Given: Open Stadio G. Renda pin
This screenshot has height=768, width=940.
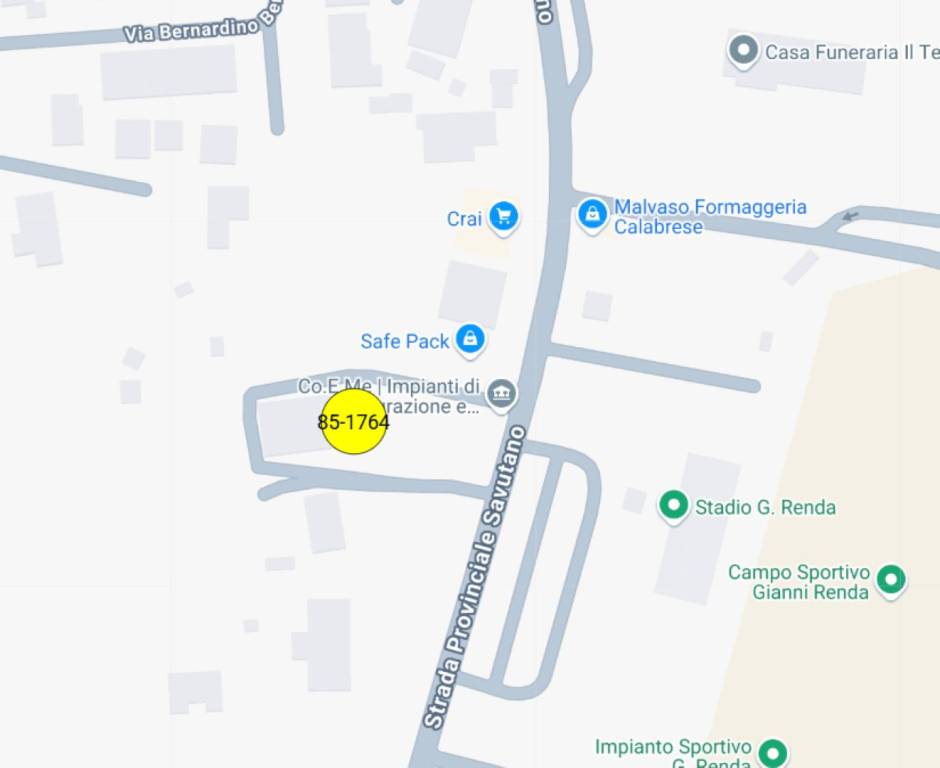Looking at the screenshot, I should (674, 506).
